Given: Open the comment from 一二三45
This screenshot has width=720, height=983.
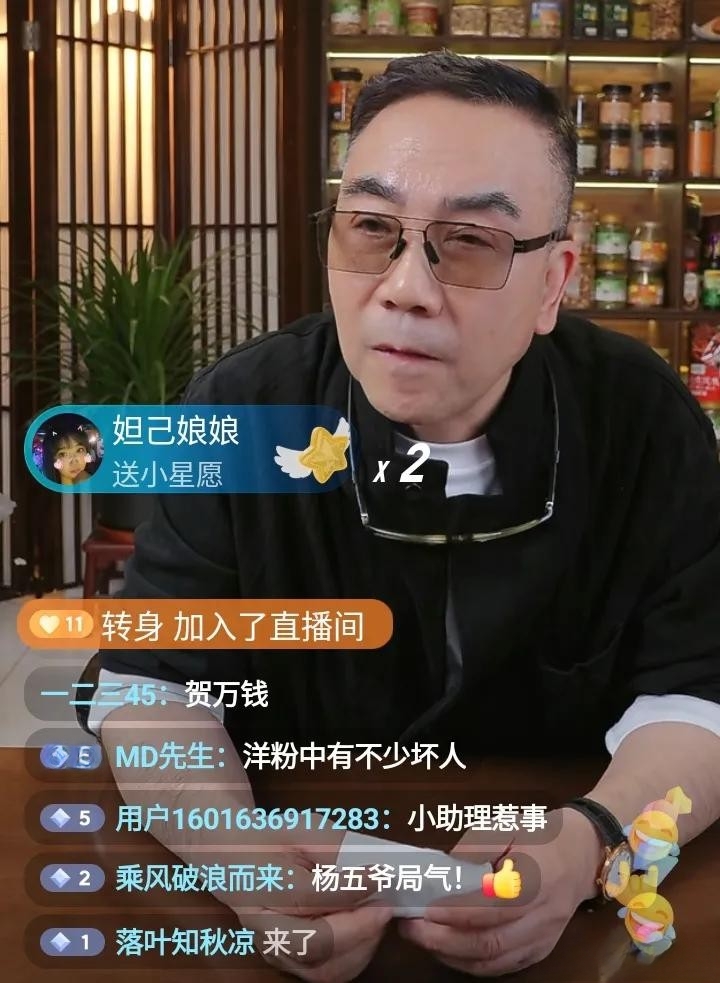Looking at the screenshot, I should (x=155, y=694).
